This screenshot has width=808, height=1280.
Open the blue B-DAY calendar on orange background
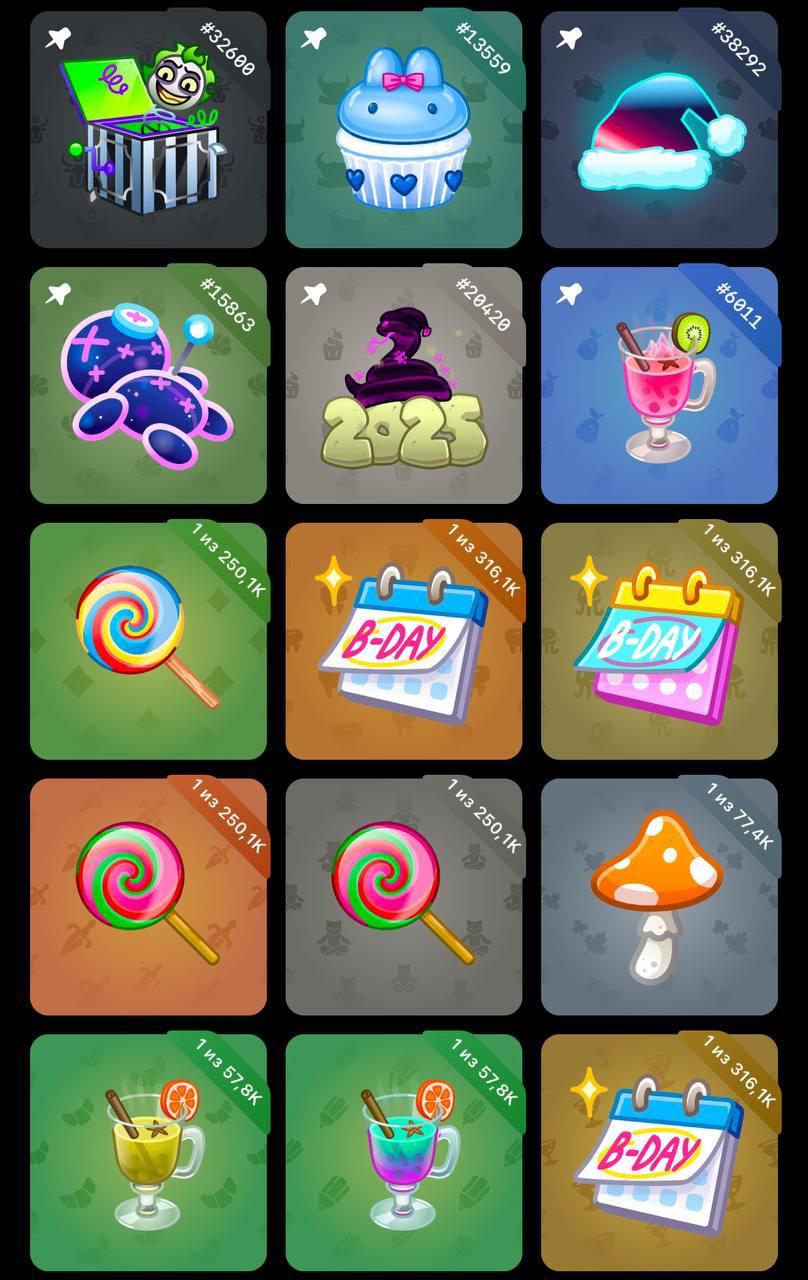pyautogui.click(x=404, y=641)
